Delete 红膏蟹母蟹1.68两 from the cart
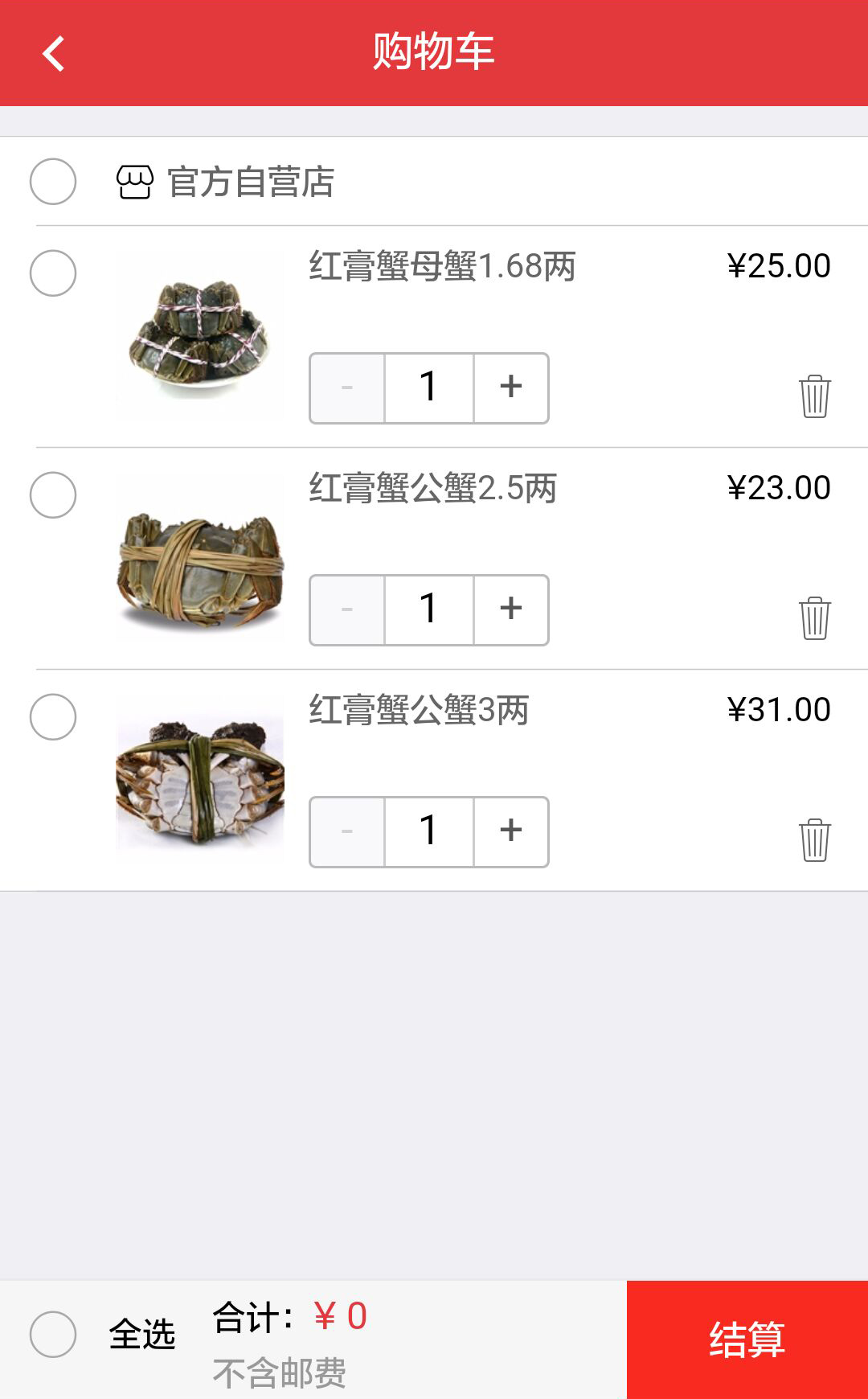This screenshot has height=1399, width=868. (x=814, y=396)
